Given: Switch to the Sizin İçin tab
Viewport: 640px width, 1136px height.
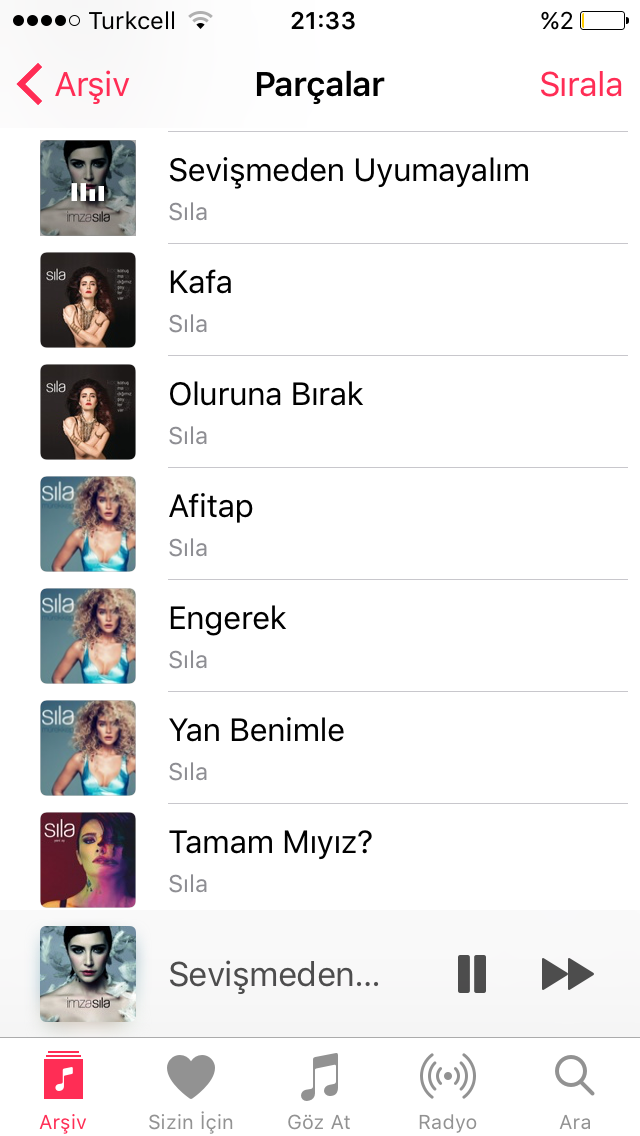Looking at the screenshot, I should [x=191, y=1090].
